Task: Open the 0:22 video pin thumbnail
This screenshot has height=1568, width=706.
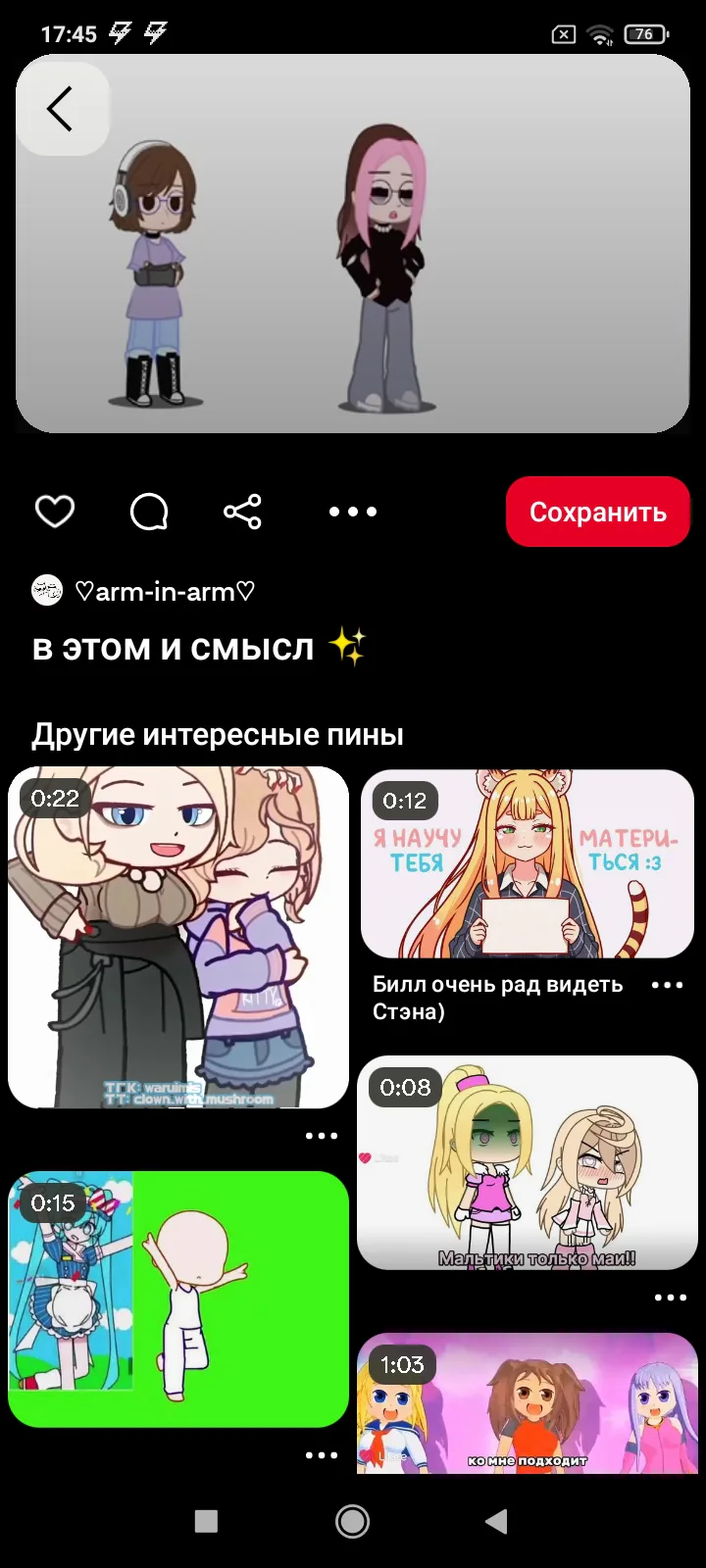Action: (178, 938)
